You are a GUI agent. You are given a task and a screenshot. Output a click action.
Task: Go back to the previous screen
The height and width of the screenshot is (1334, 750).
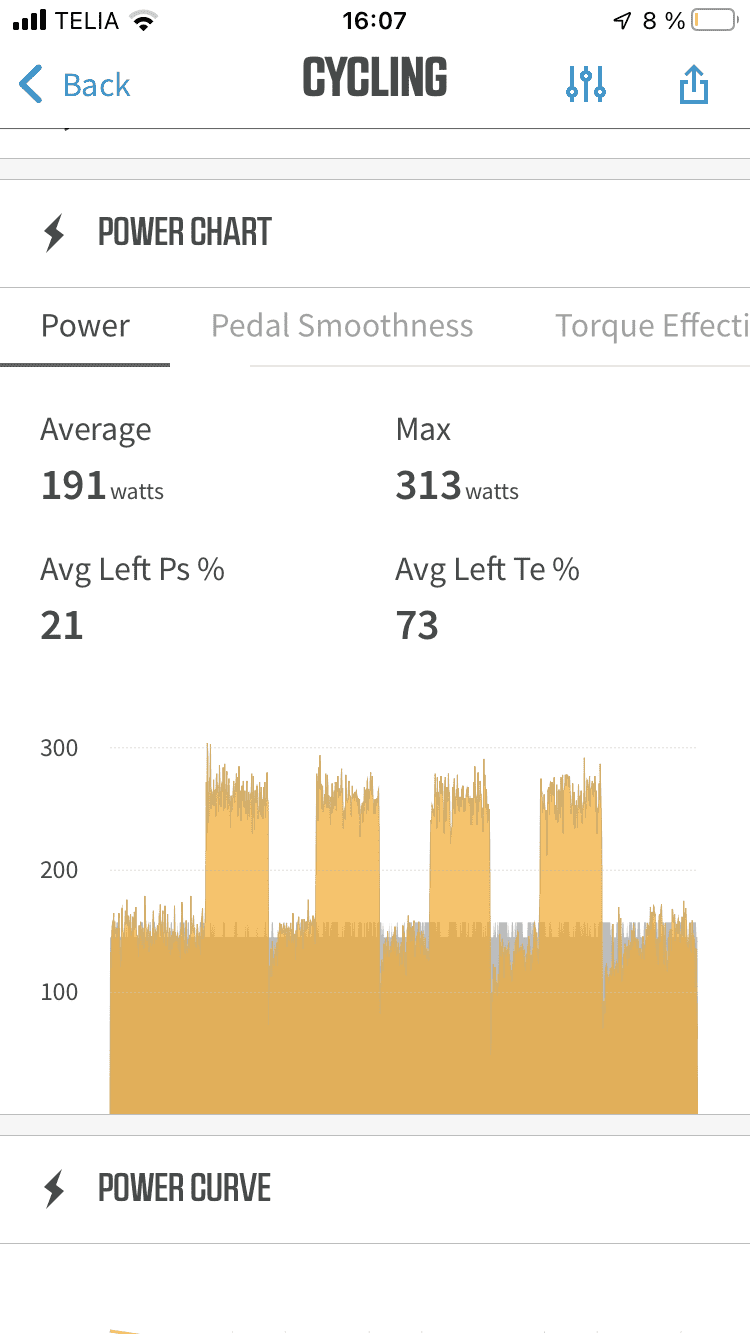[x=75, y=85]
